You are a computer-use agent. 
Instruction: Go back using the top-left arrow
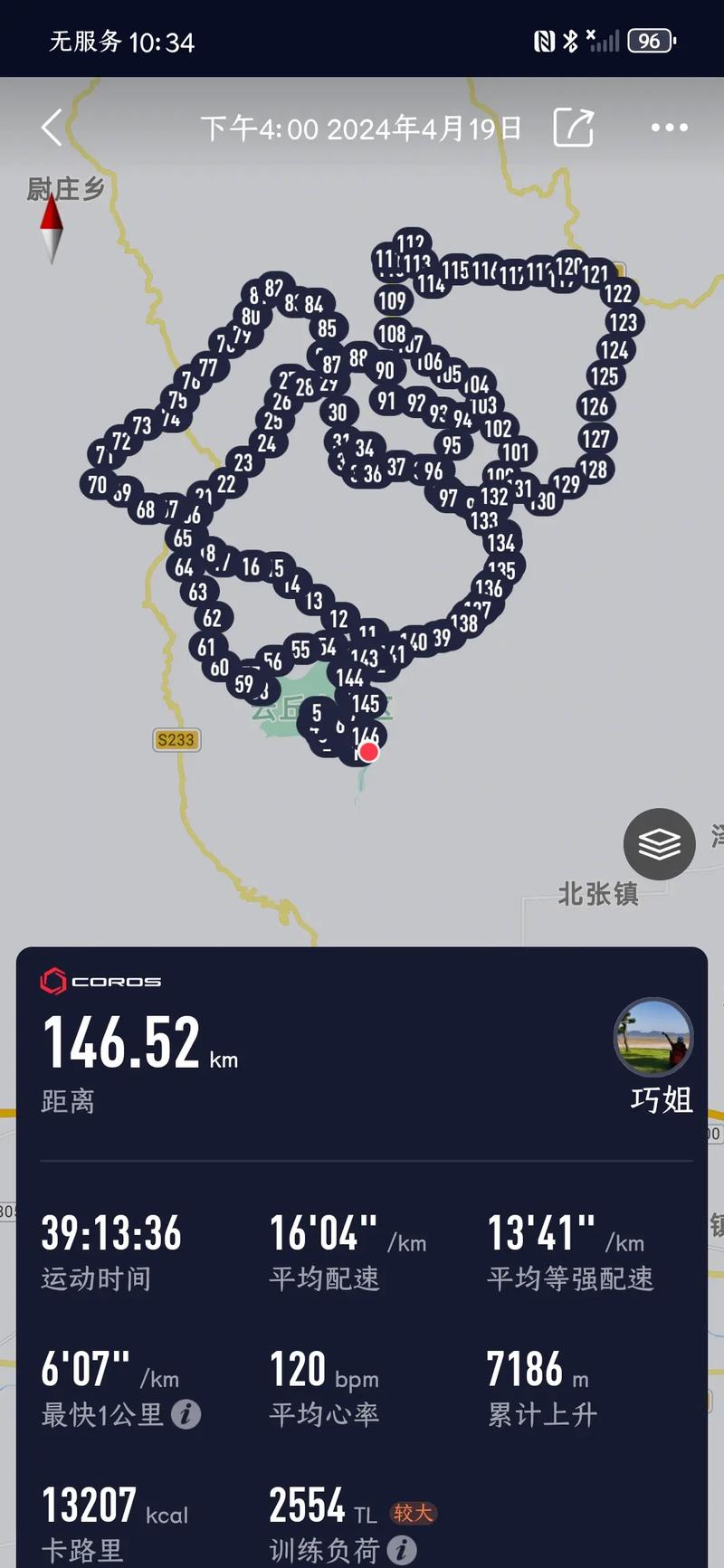[52, 128]
